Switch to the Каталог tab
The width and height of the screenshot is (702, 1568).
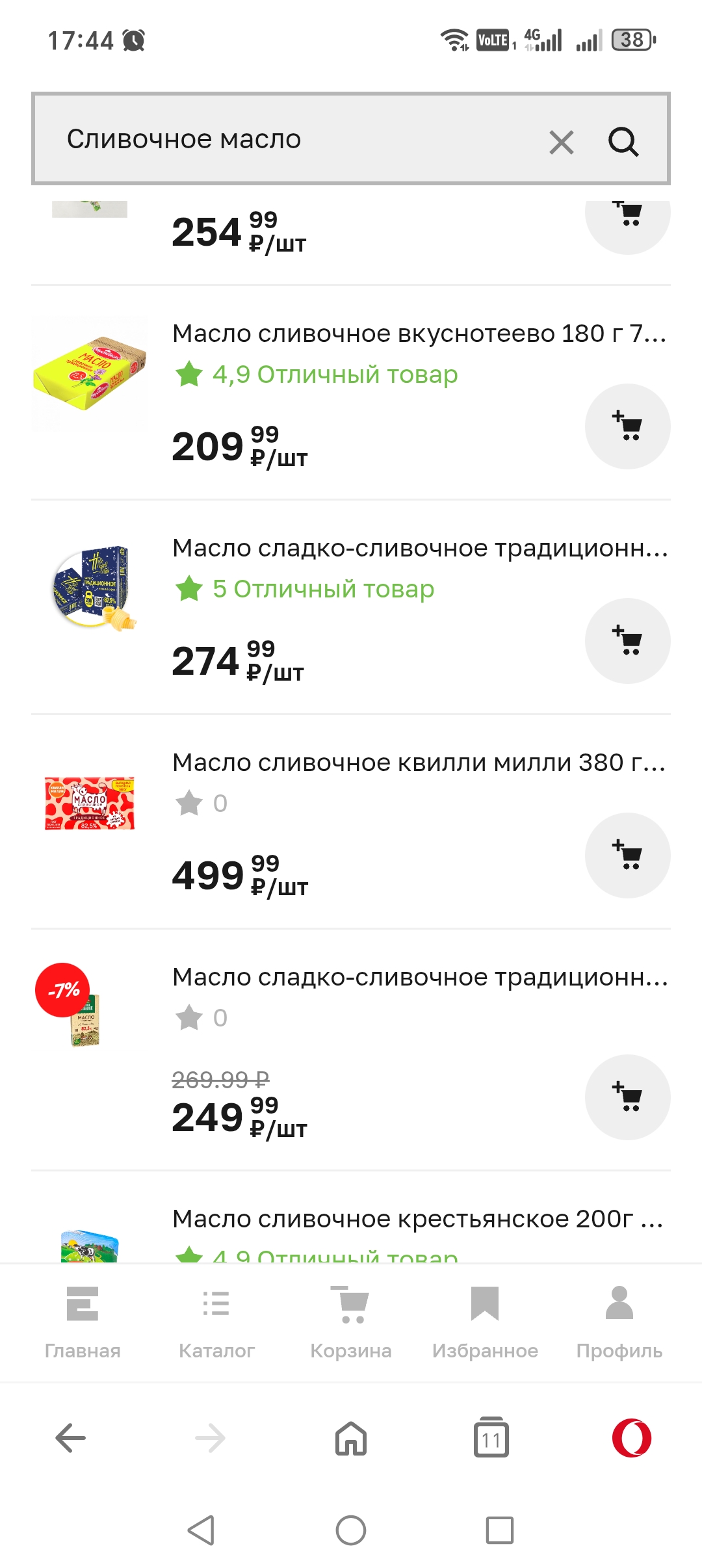click(216, 1321)
